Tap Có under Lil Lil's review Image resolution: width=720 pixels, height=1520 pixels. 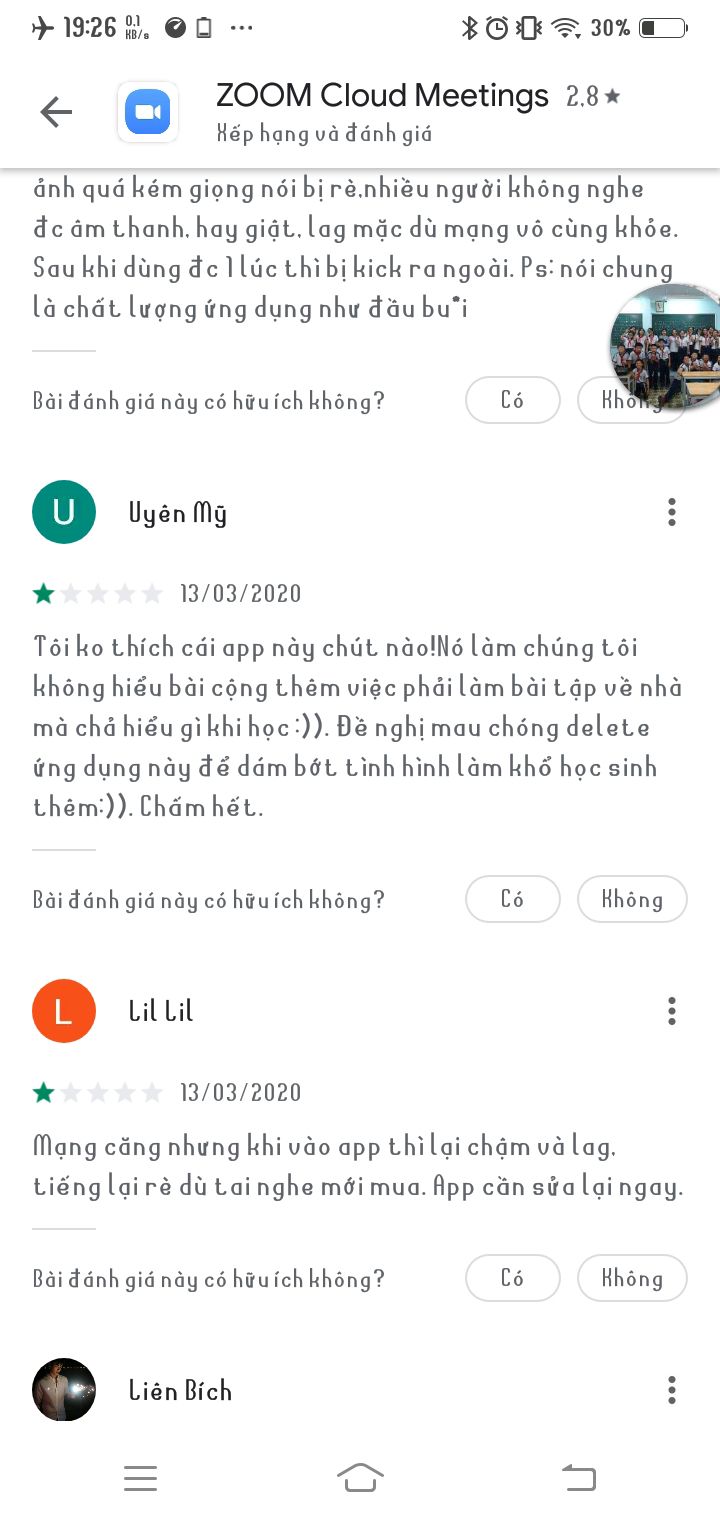[x=512, y=1278]
